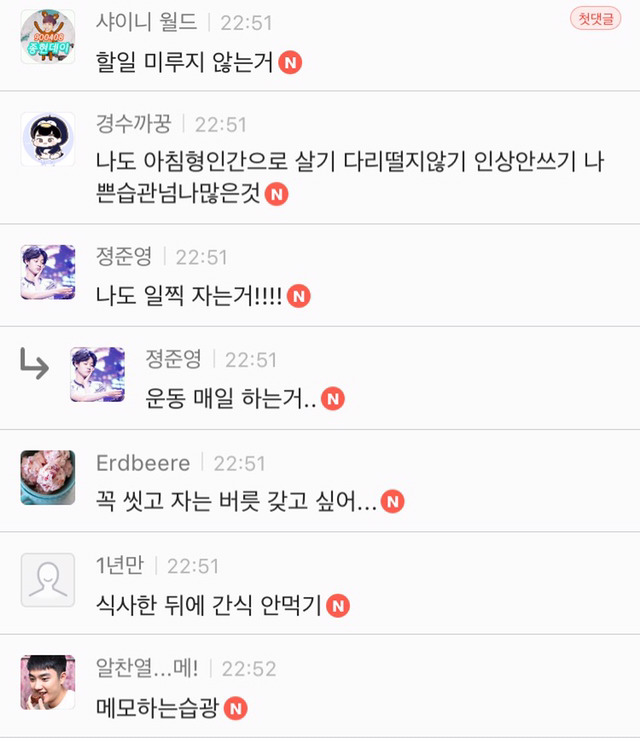This screenshot has width=640, height=742.
Task: View 알찬열...메!'s profile picture
Action: (x=48, y=683)
